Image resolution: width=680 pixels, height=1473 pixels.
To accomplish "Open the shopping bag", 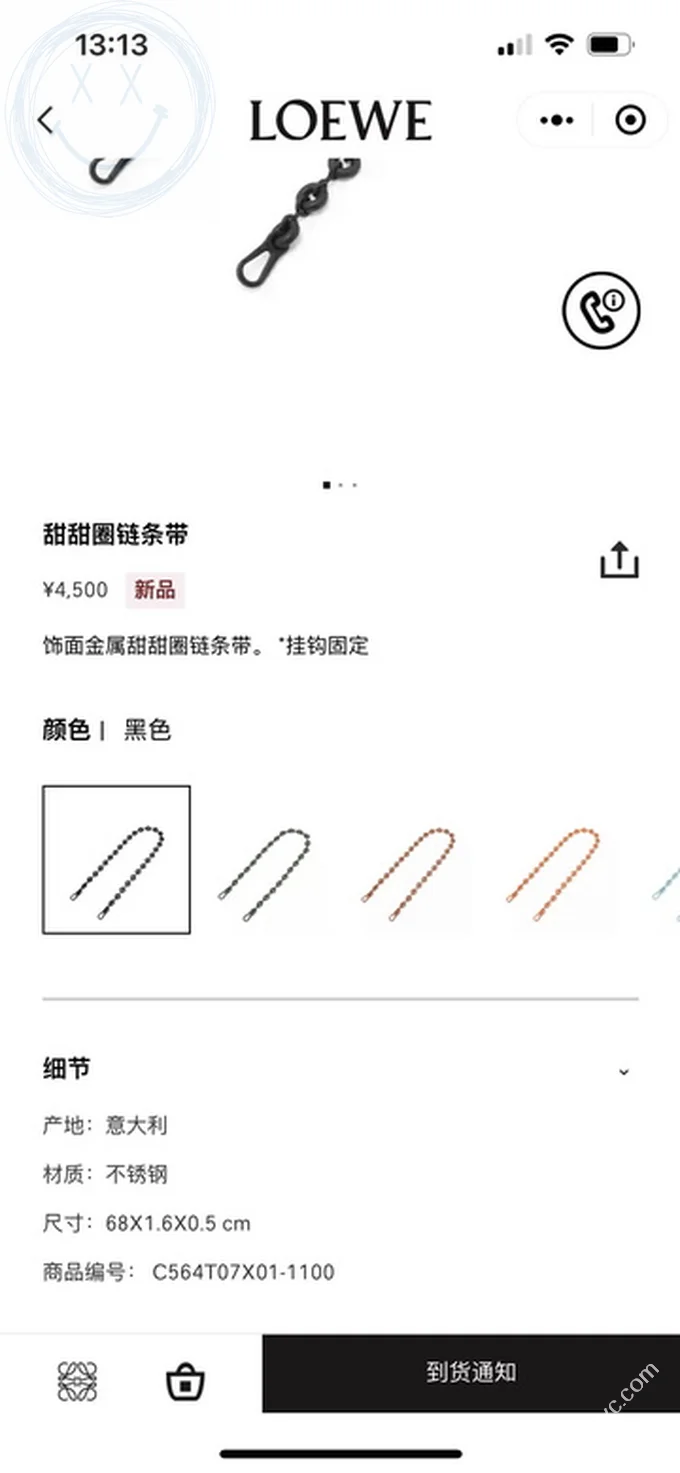I will point(185,1382).
